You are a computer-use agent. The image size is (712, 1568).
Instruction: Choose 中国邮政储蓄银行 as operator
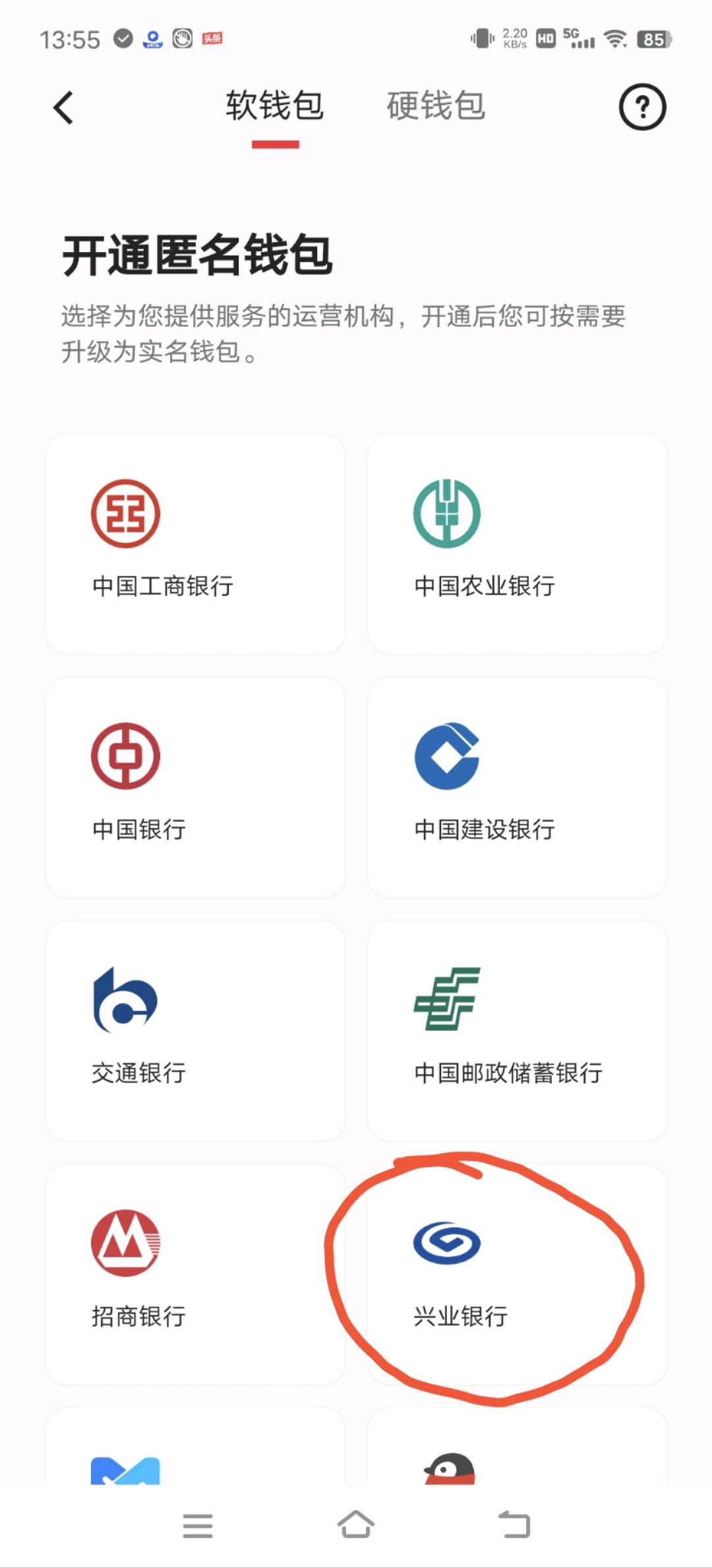(x=517, y=1030)
